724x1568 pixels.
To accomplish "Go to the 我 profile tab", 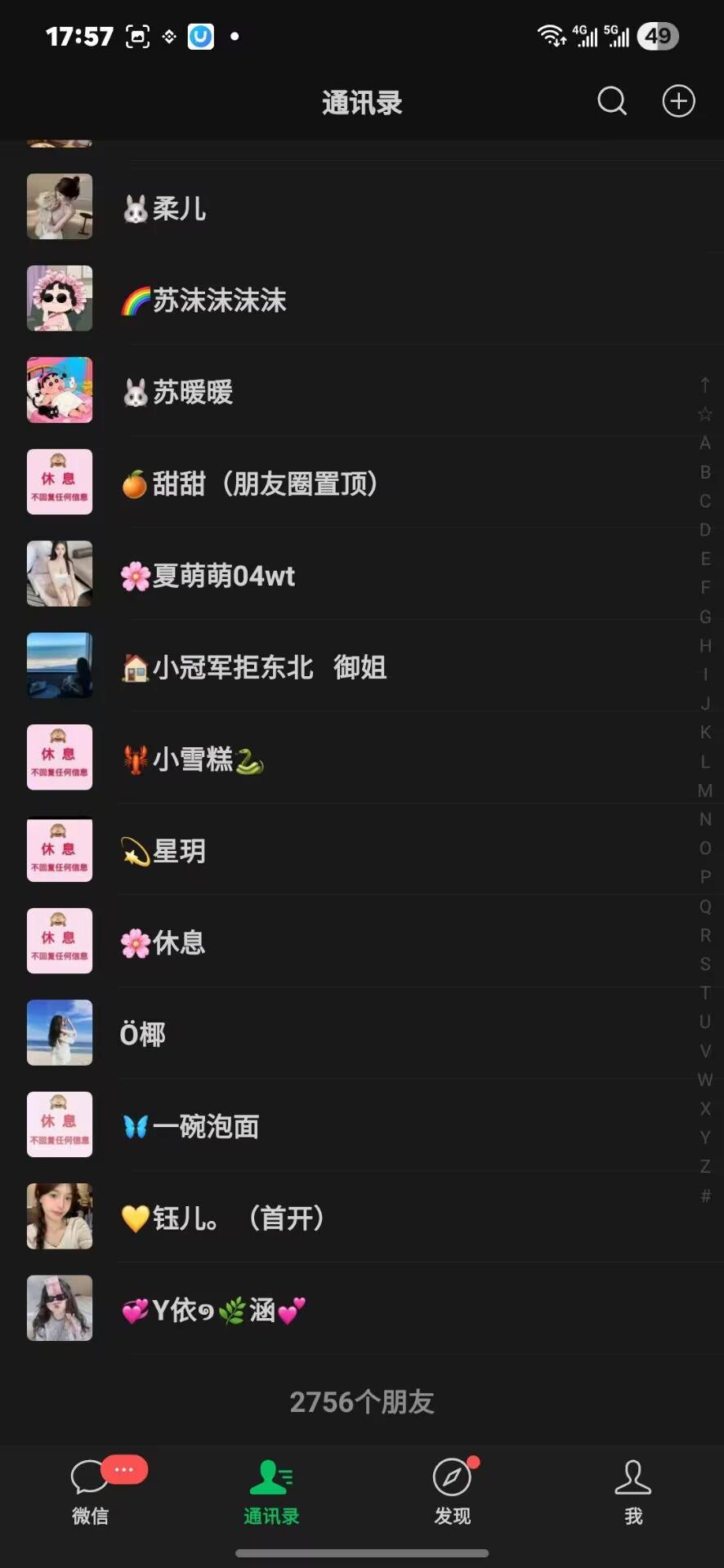I will tap(632, 1491).
